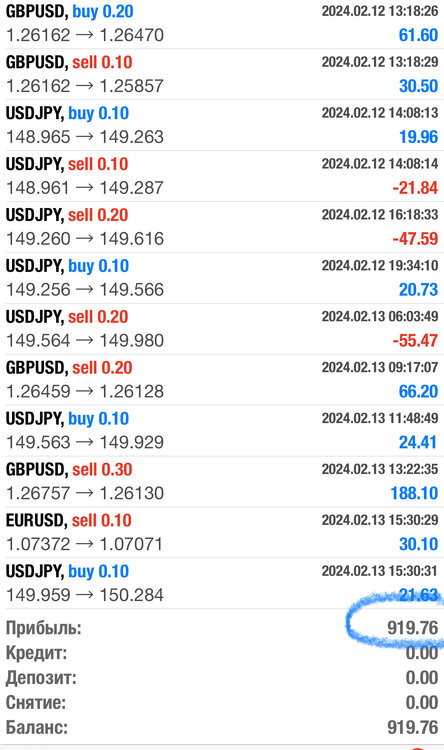Expand the USDJPY buy trade with profit 24.41

pyautogui.click(x=222, y=430)
